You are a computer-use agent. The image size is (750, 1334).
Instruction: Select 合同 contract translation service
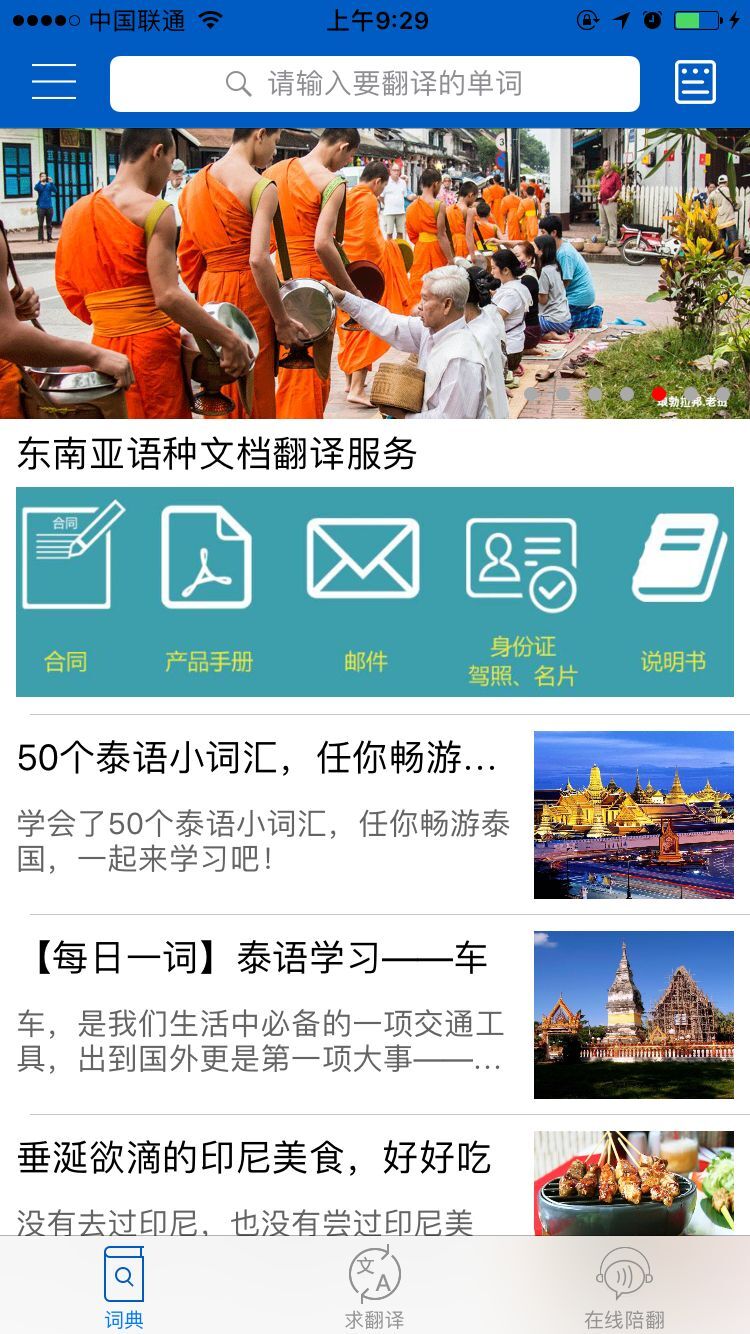pyautogui.click(x=67, y=591)
